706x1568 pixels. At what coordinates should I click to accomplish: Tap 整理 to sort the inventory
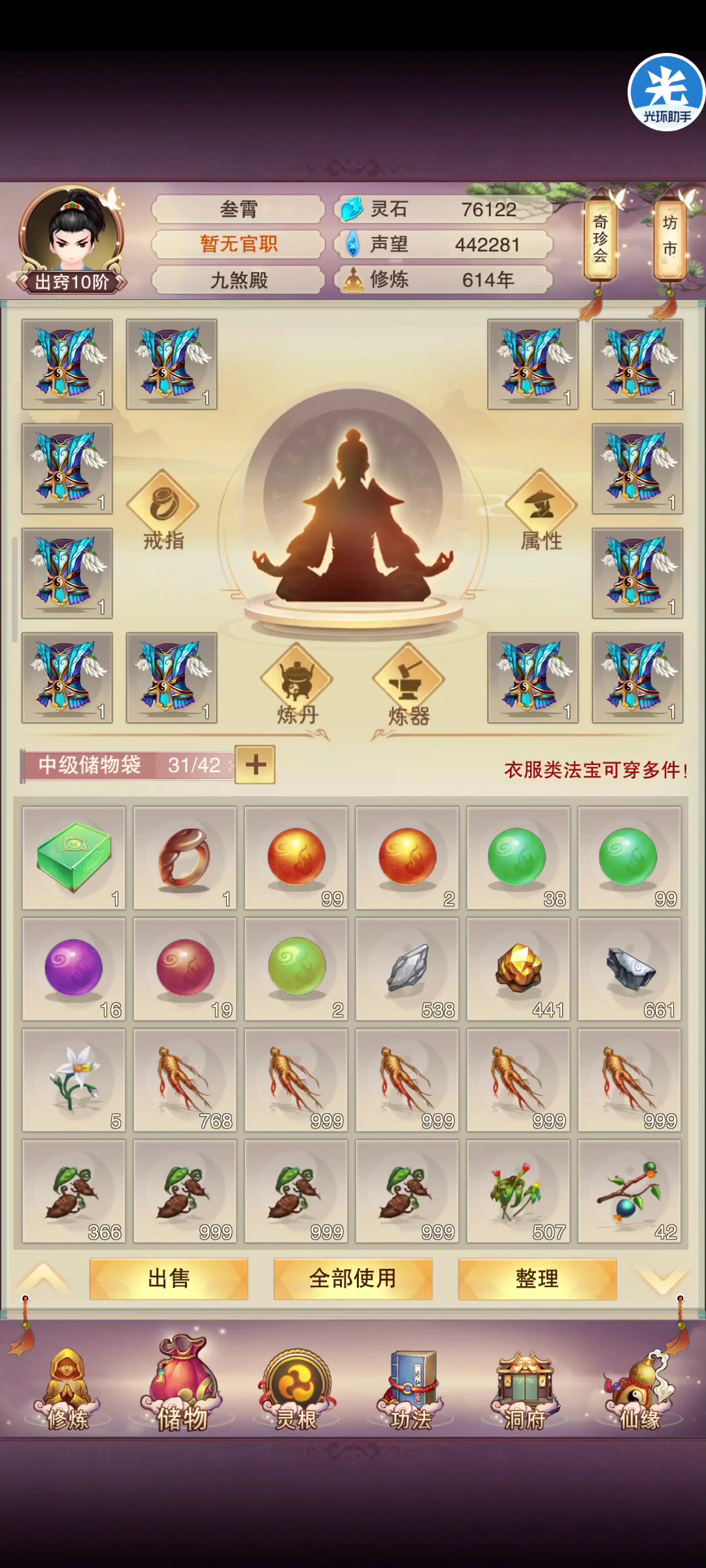click(537, 1279)
